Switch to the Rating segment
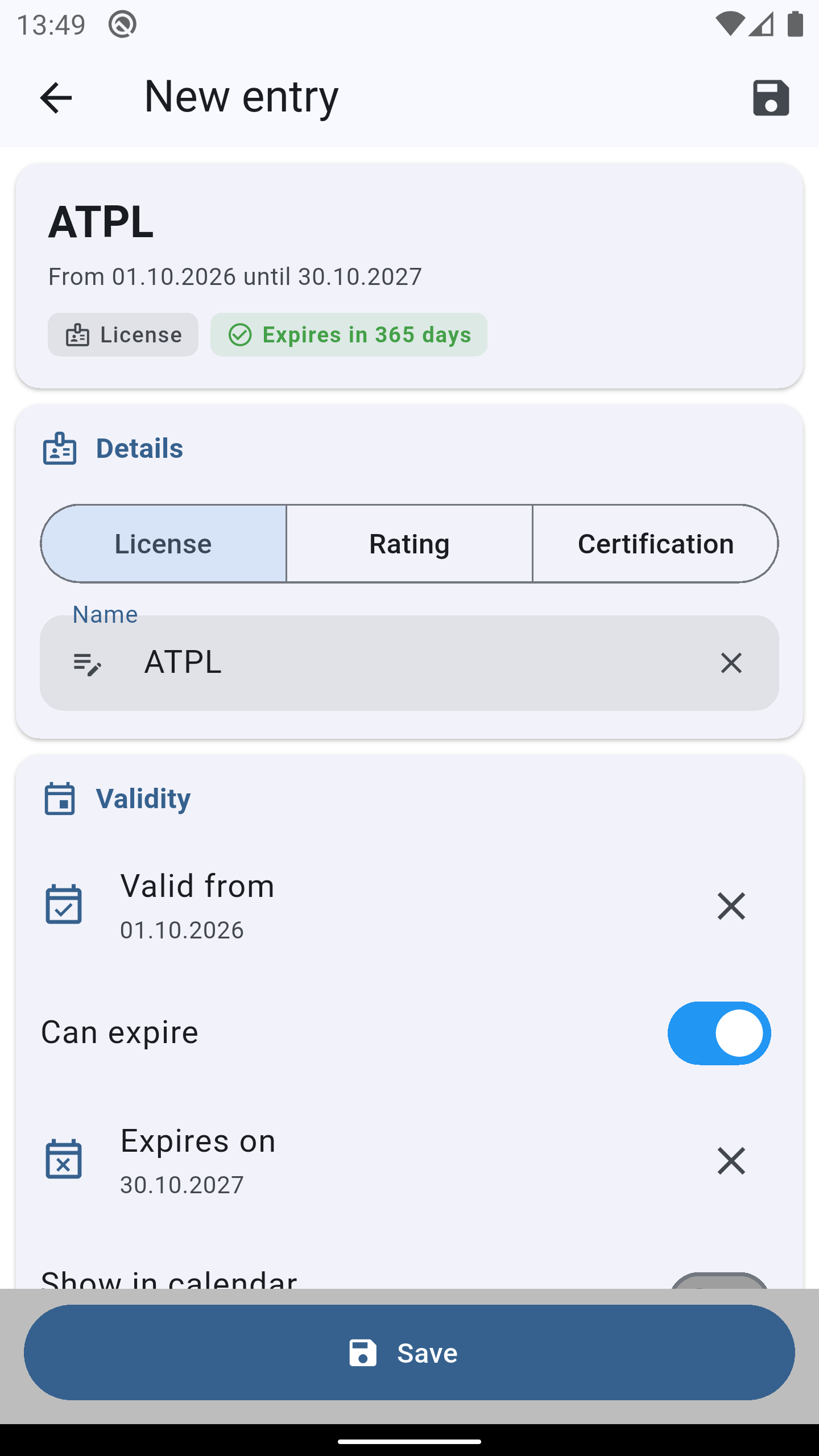819x1456 pixels. 409,544
